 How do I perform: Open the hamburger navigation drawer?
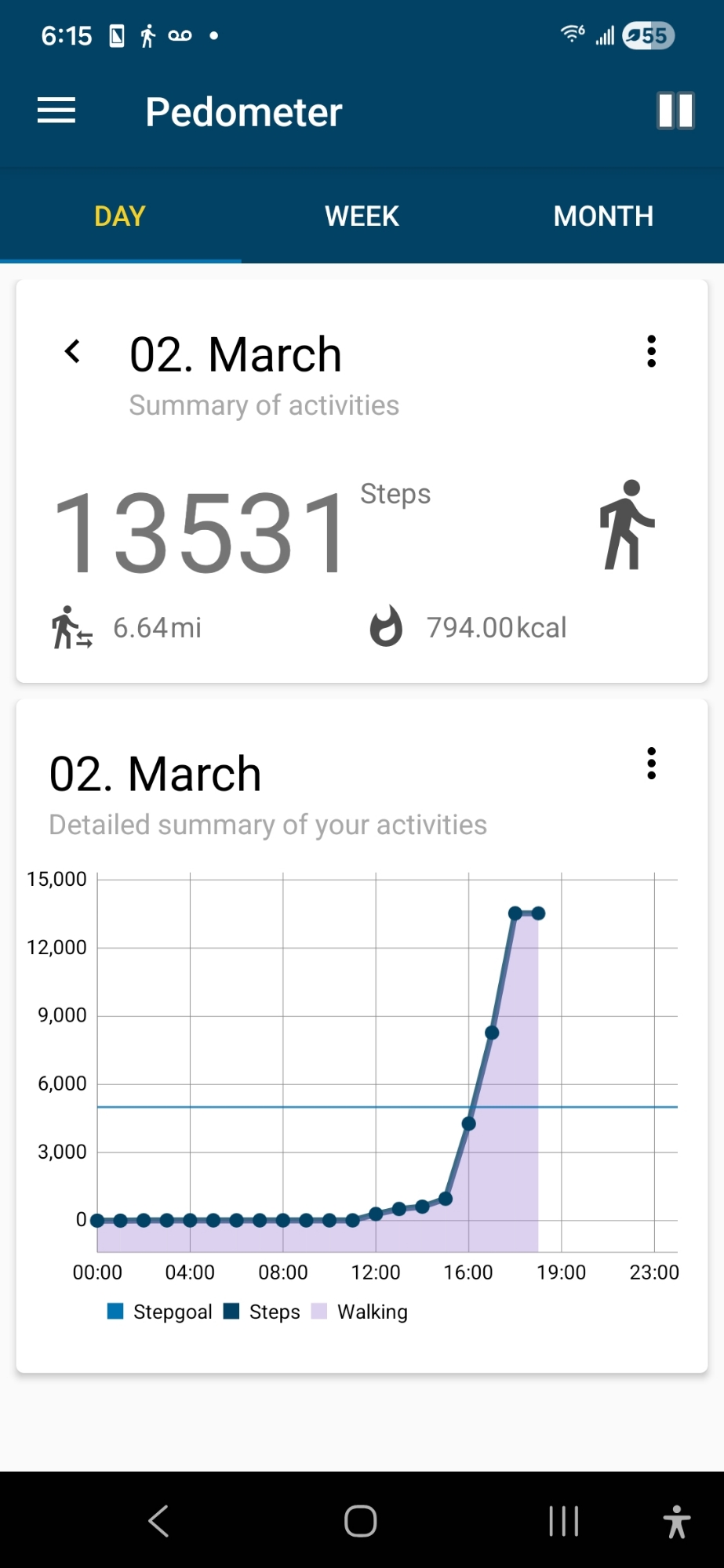(56, 111)
